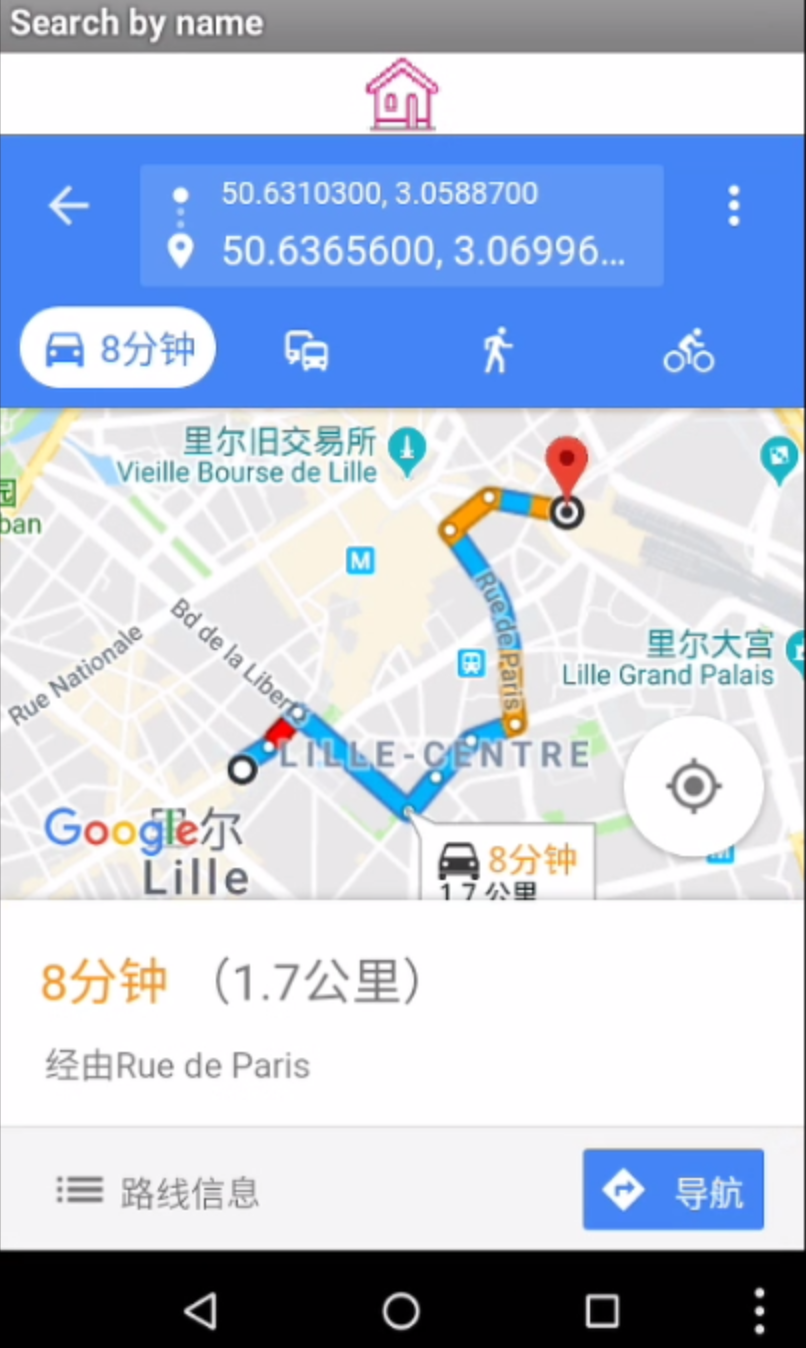The width and height of the screenshot is (806, 1348).
Task: Select the driving mode tab
Action: (118, 349)
